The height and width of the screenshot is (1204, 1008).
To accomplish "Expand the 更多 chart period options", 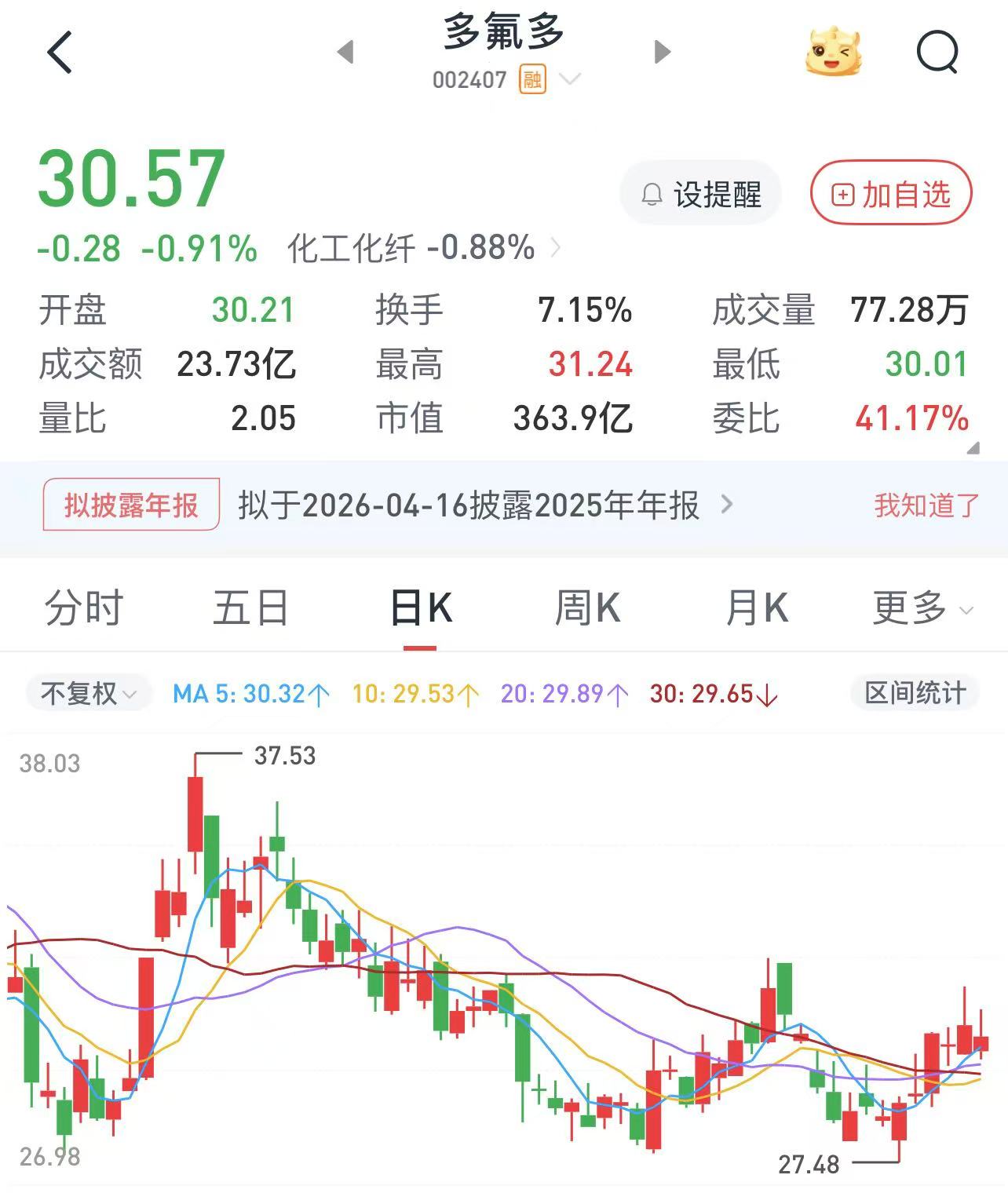I will coord(922,607).
